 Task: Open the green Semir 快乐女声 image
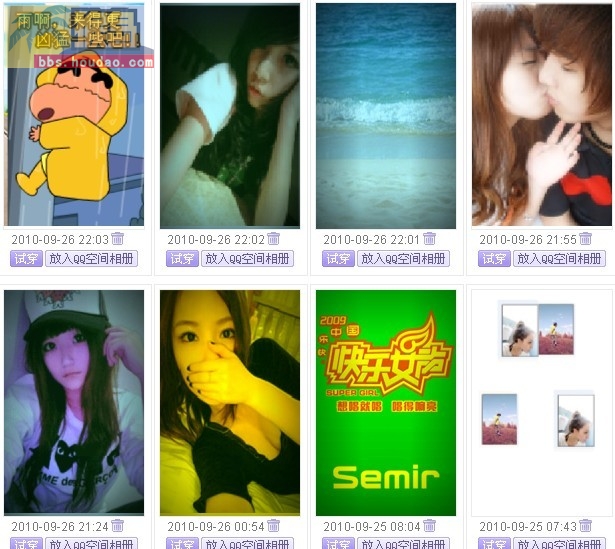point(386,402)
